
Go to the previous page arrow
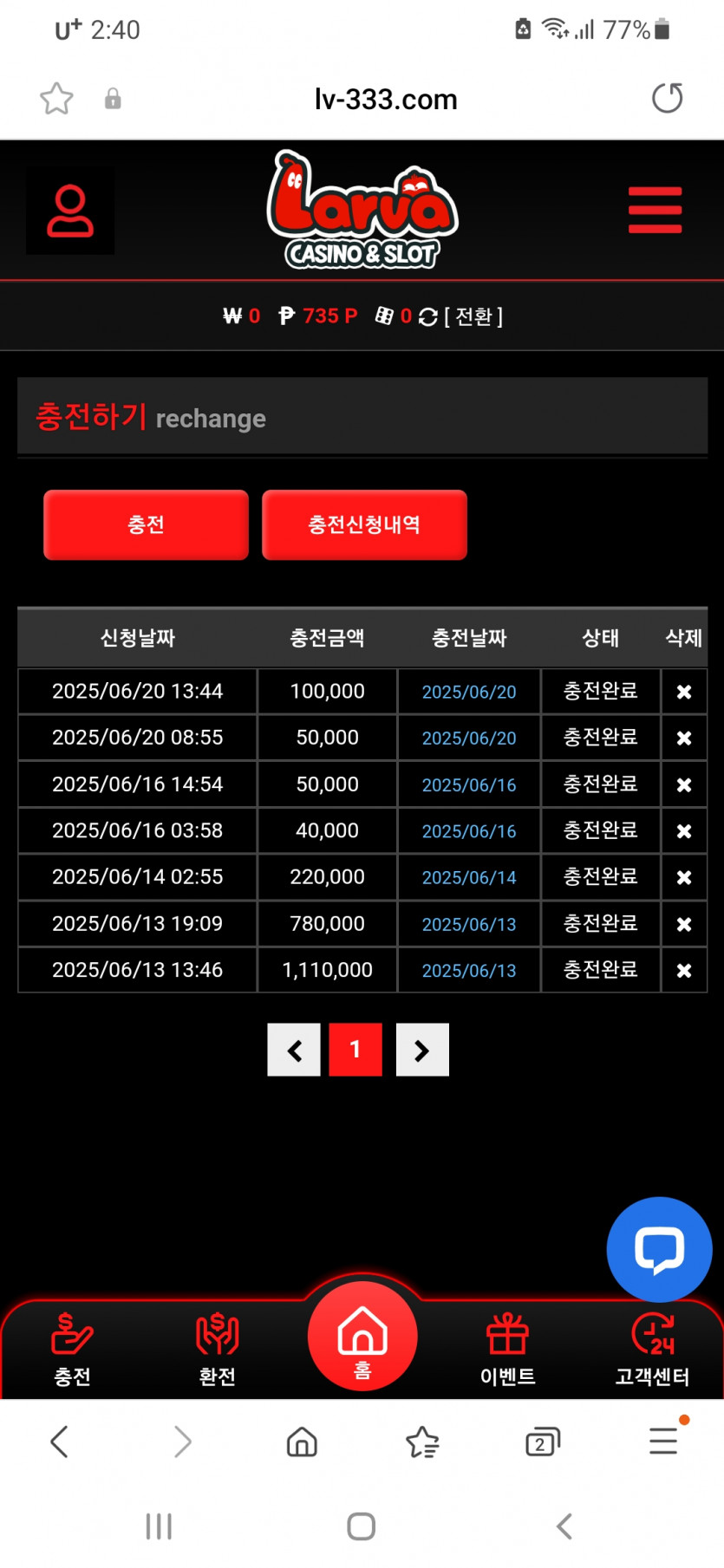[294, 1050]
